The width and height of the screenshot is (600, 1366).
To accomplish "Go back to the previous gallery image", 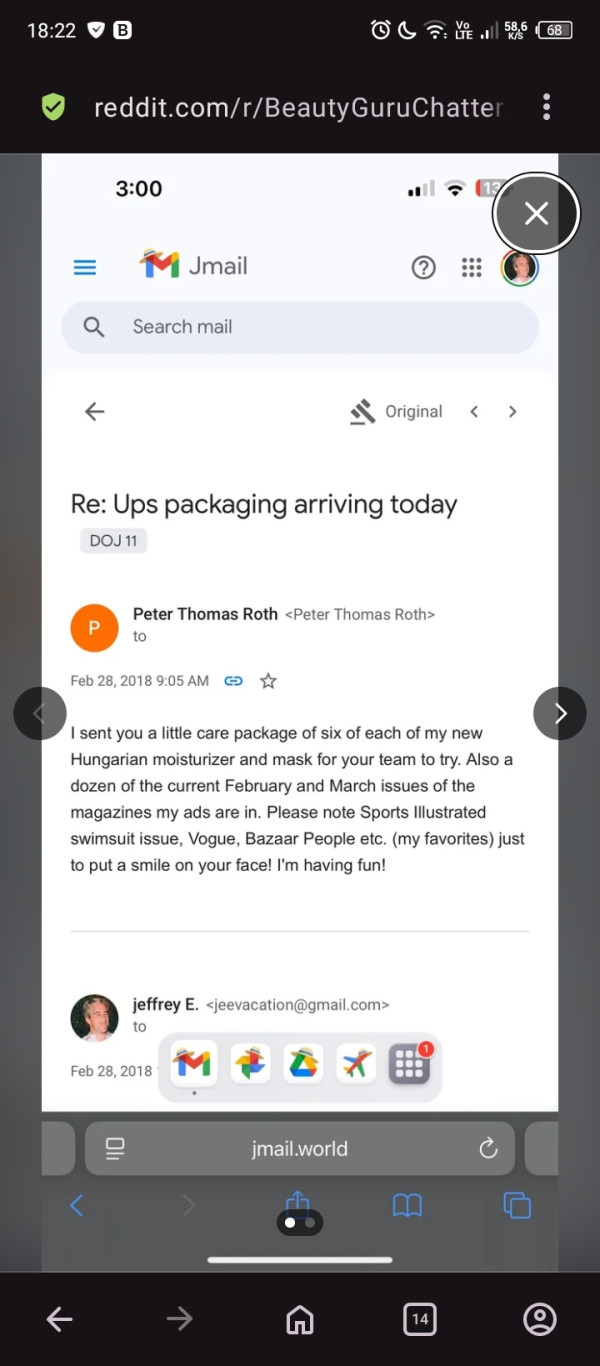I will (40, 713).
